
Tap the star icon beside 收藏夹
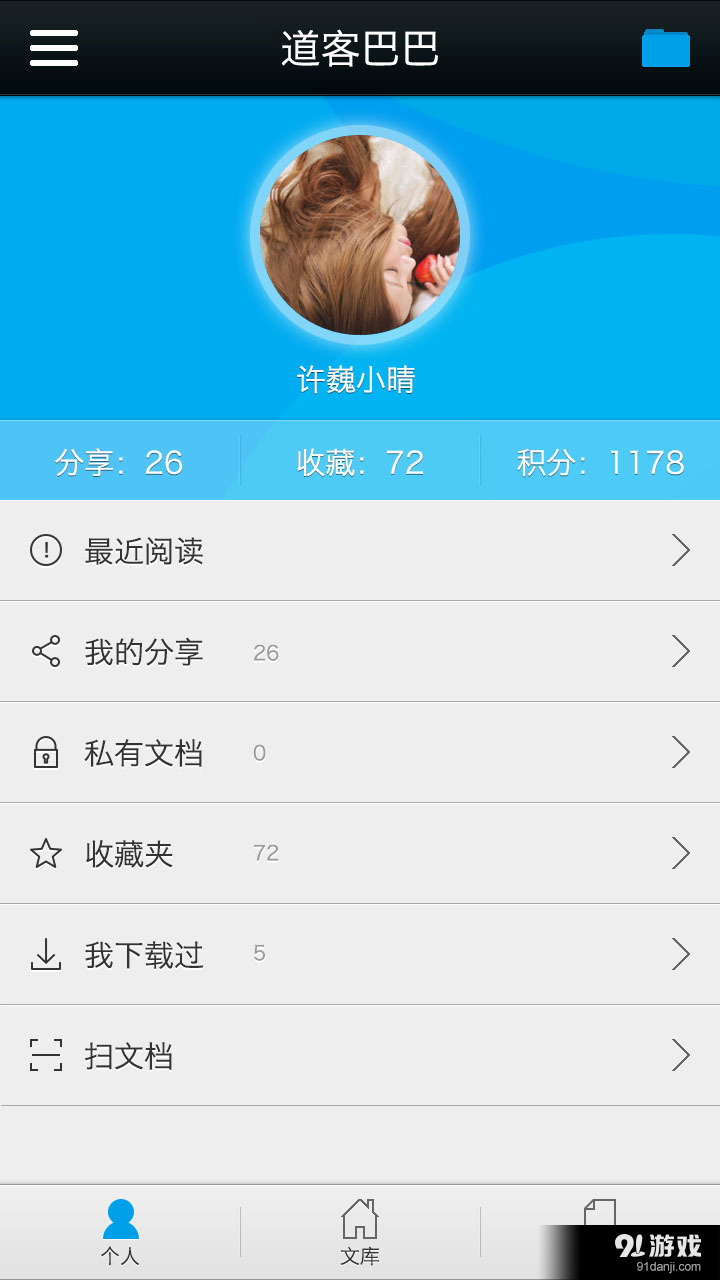tap(47, 853)
